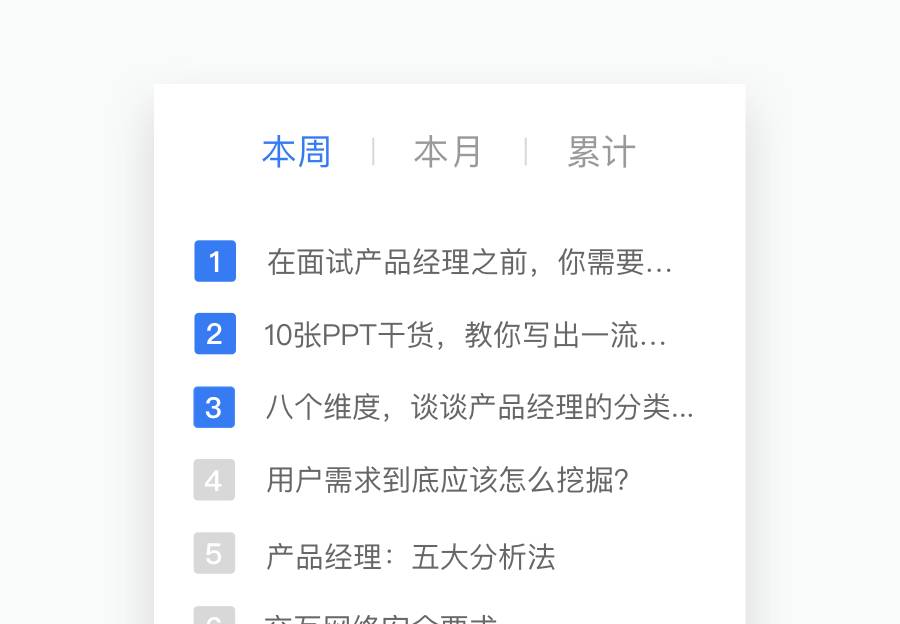Image resolution: width=900 pixels, height=624 pixels.
Task: Select the 本周 tab
Action: (296, 152)
